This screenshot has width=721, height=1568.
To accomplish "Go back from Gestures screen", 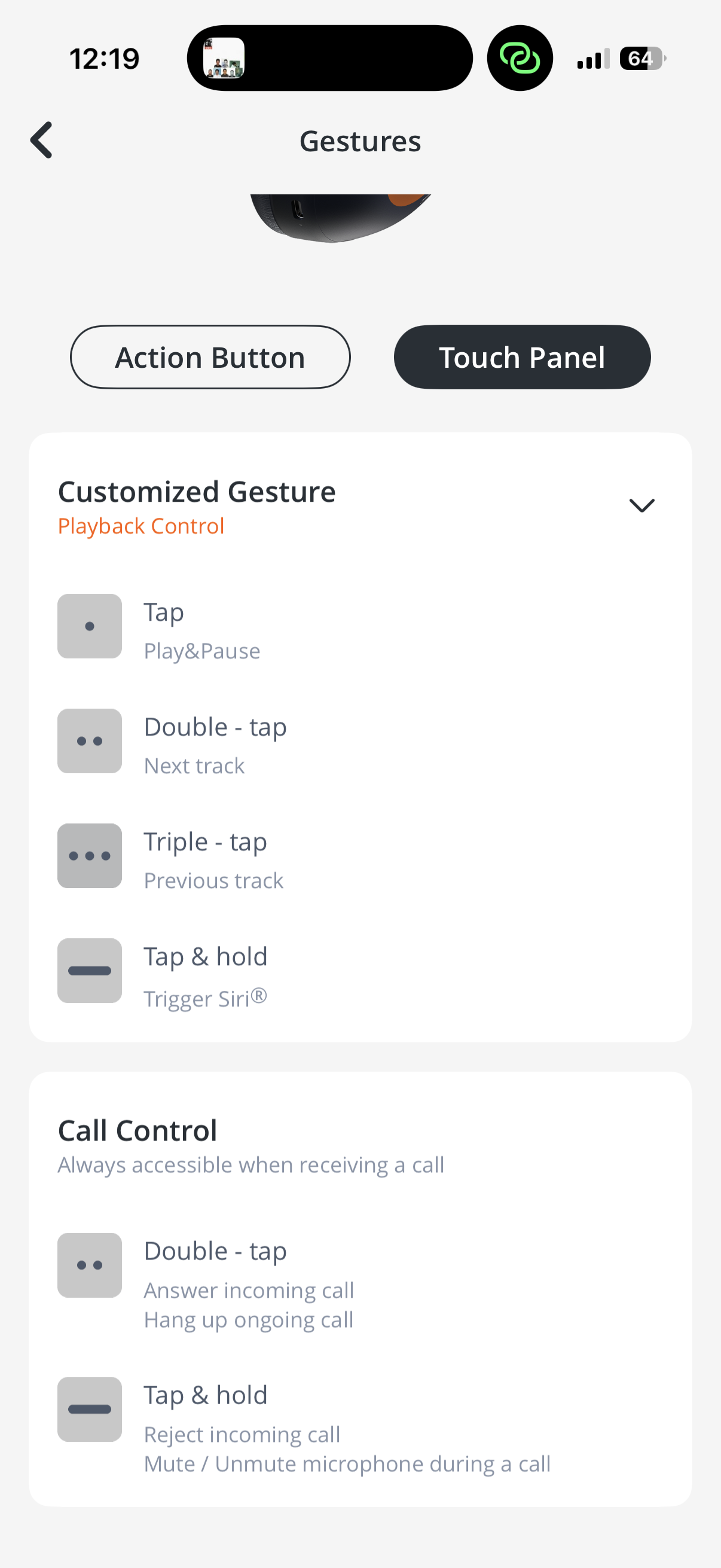I will [x=41, y=140].
